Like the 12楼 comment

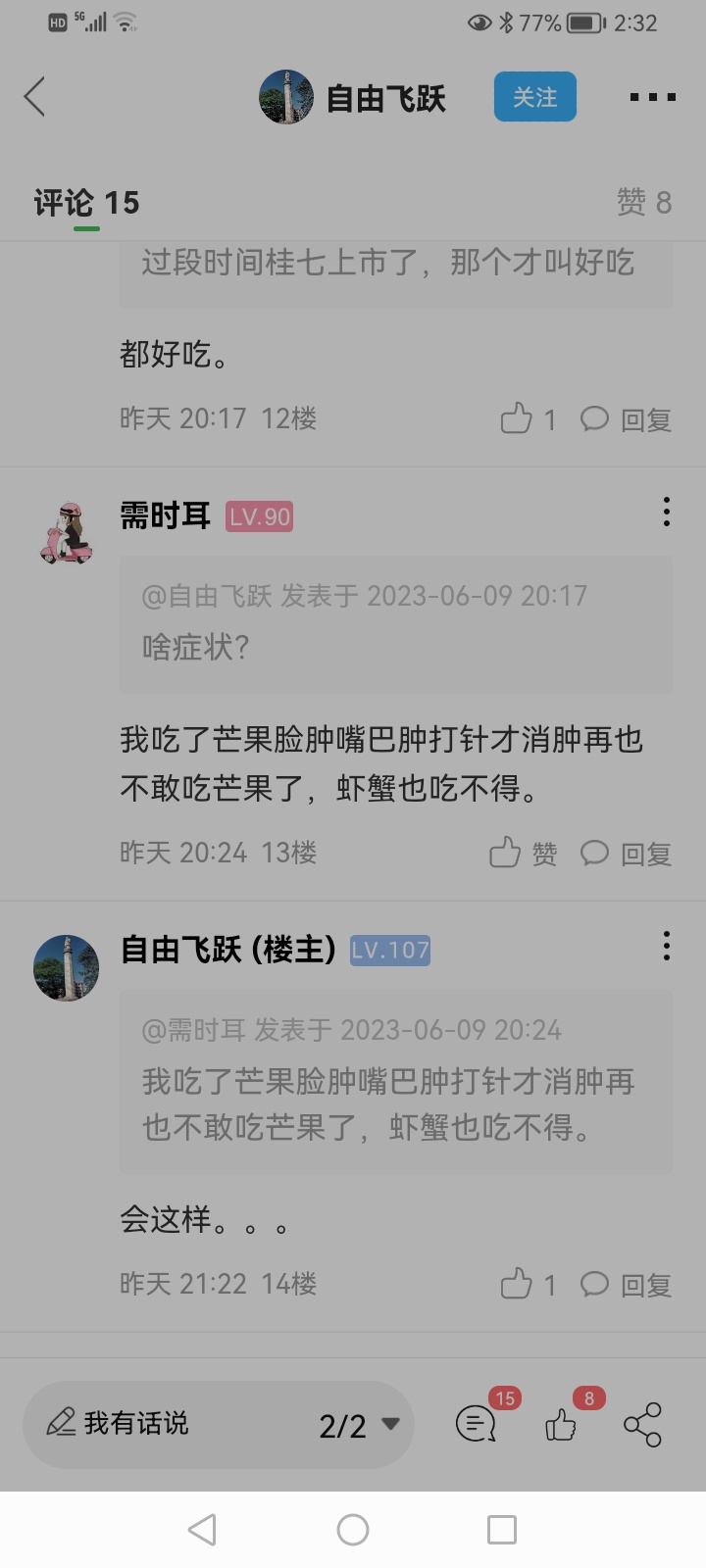(x=528, y=419)
